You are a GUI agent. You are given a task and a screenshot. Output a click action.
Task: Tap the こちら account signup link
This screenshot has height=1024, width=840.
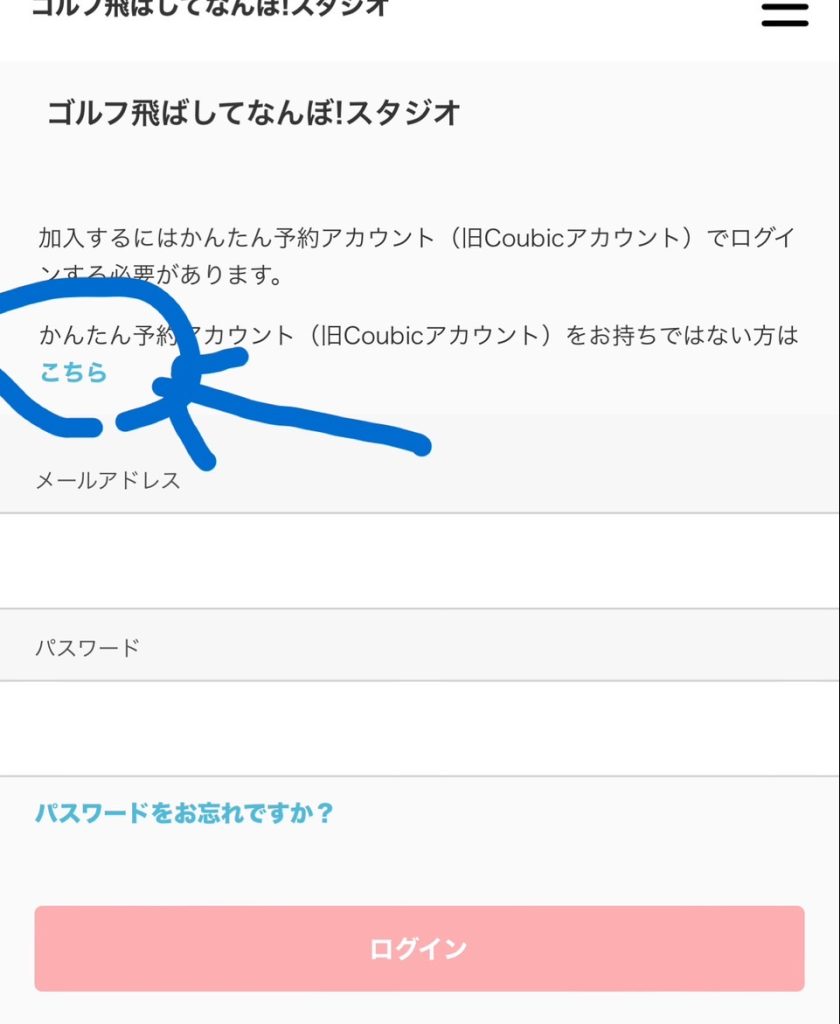73,372
